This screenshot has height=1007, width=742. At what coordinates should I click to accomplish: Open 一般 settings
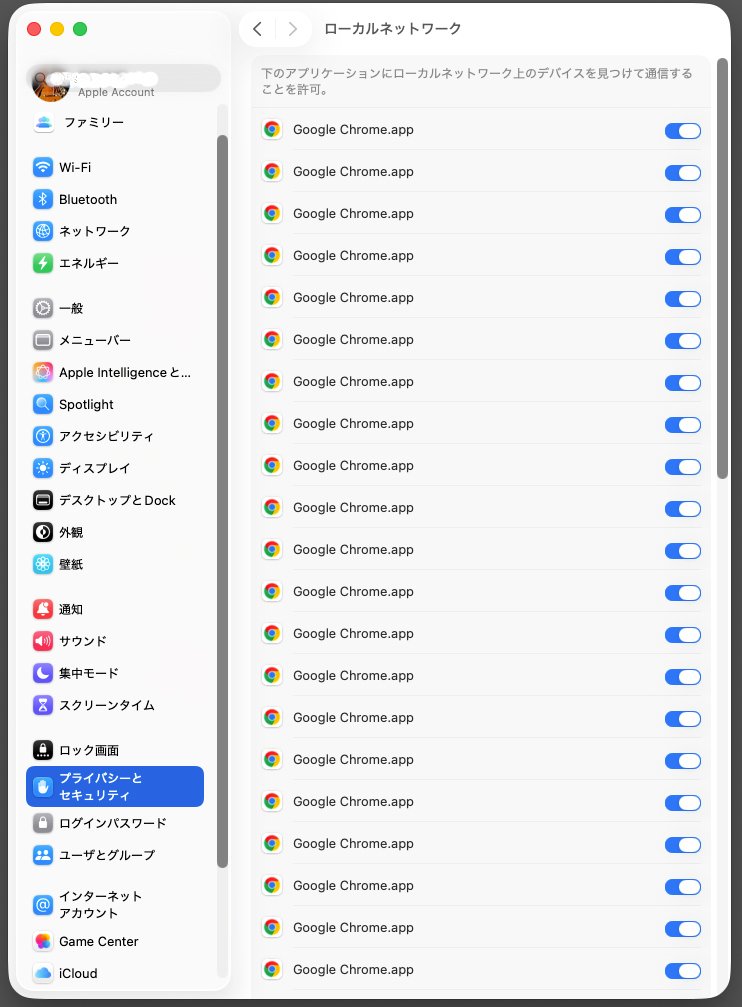(x=70, y=309)
